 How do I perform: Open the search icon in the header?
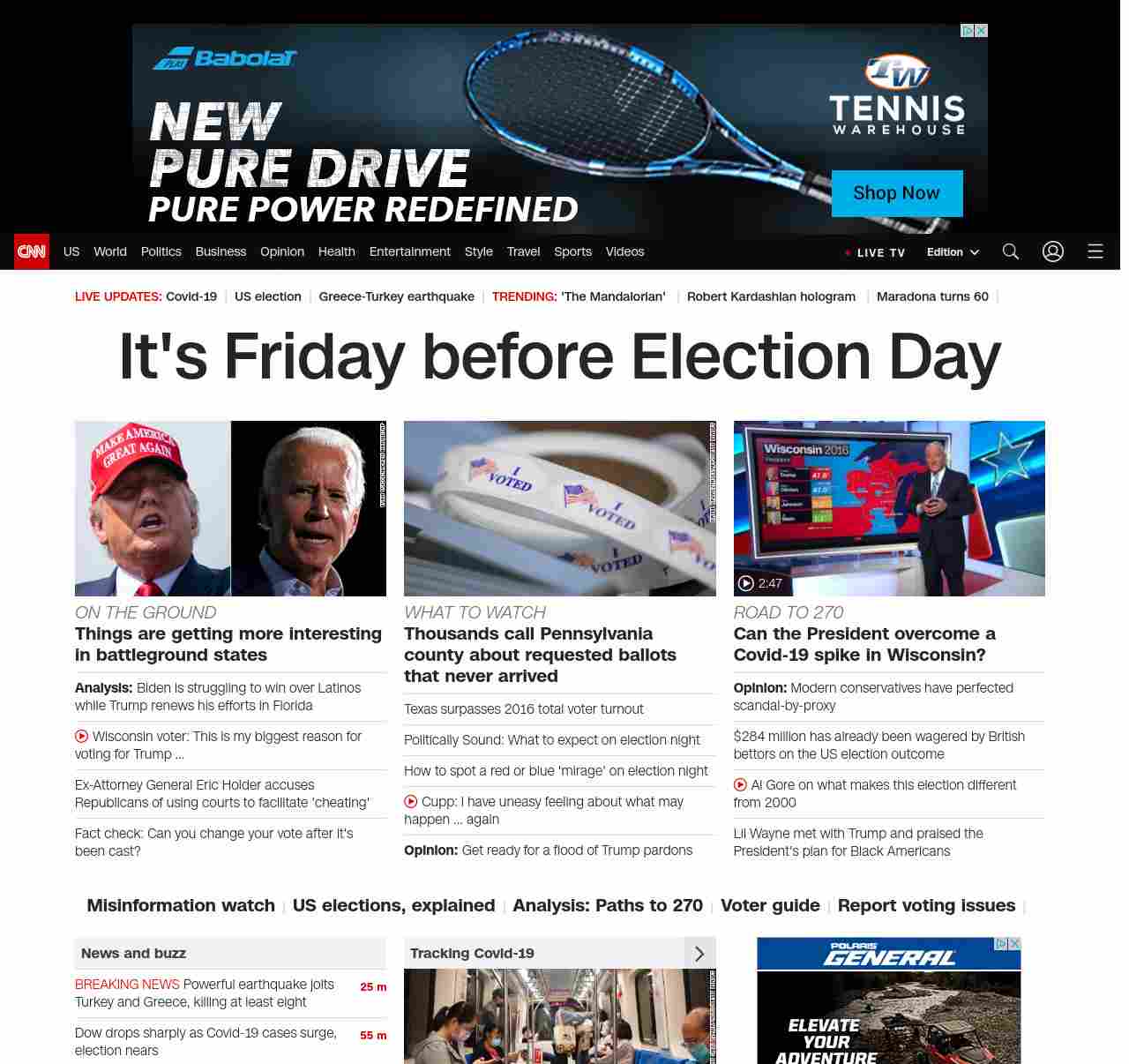tap(1011, 251)
